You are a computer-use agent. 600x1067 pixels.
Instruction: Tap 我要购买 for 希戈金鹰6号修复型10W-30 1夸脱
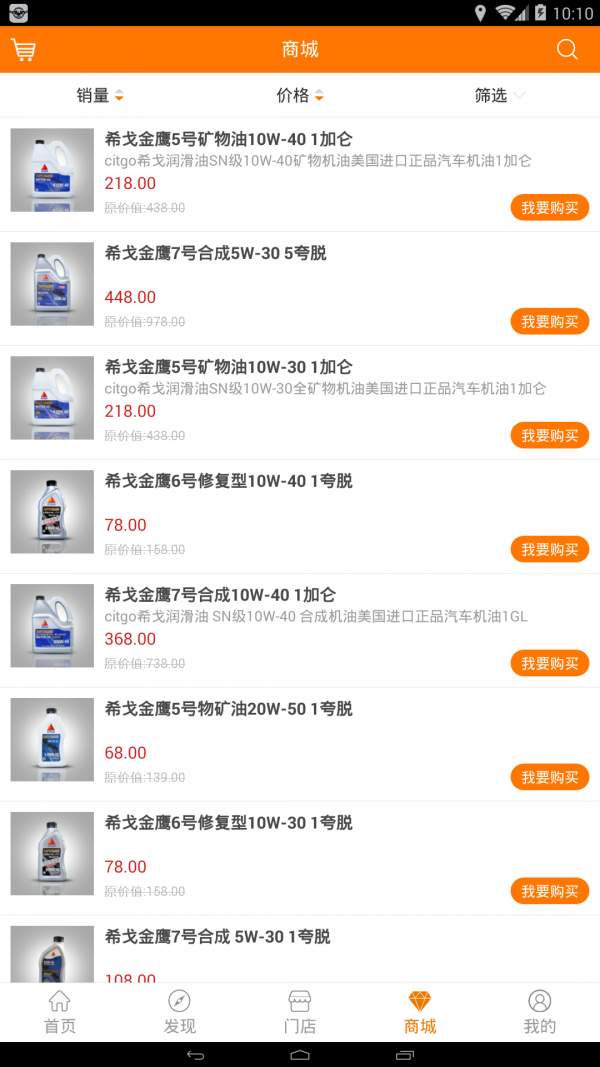coord(549,892)
